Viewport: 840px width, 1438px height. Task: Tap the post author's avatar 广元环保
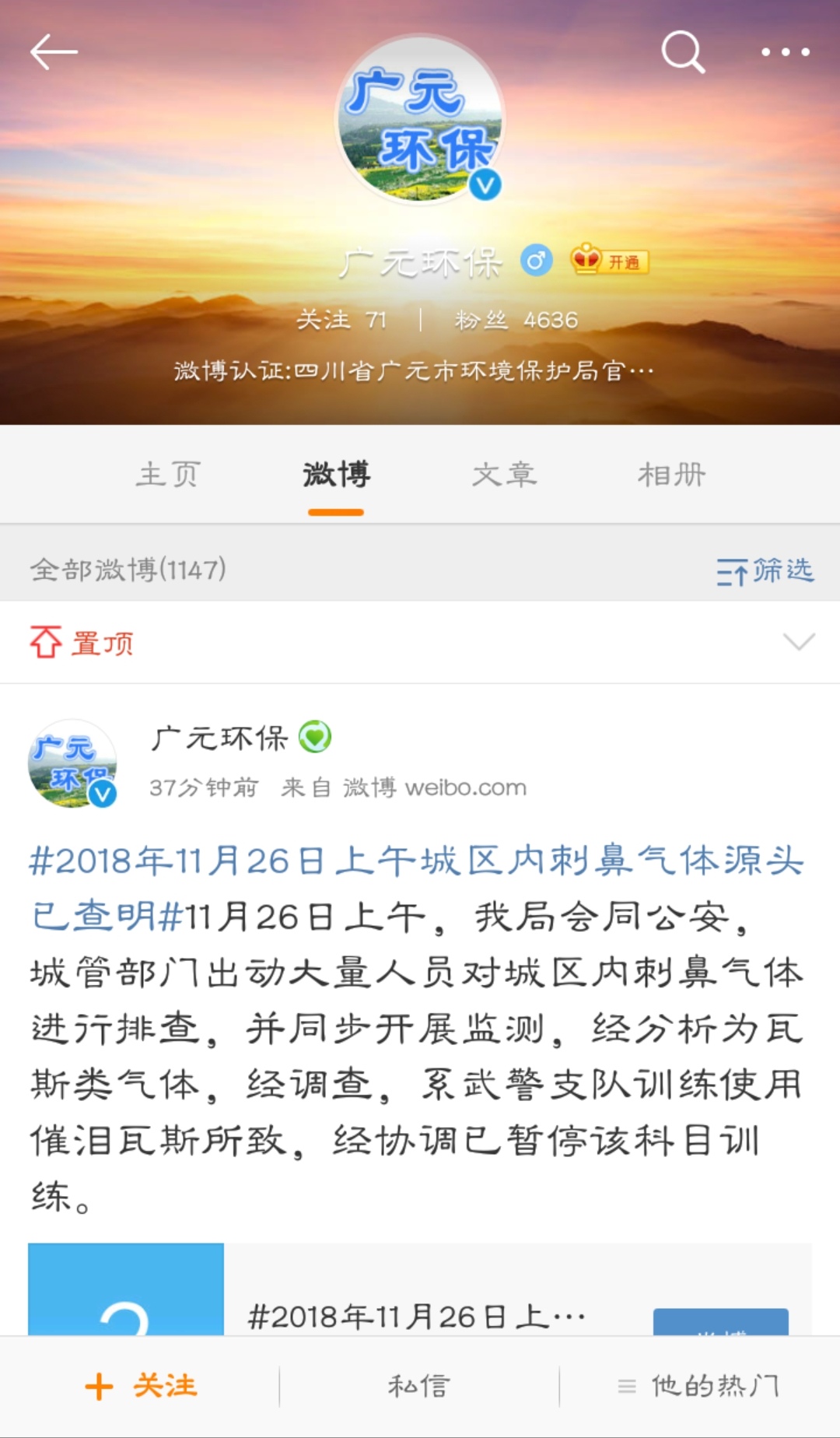pyautogui.click(x=72, y=764)
